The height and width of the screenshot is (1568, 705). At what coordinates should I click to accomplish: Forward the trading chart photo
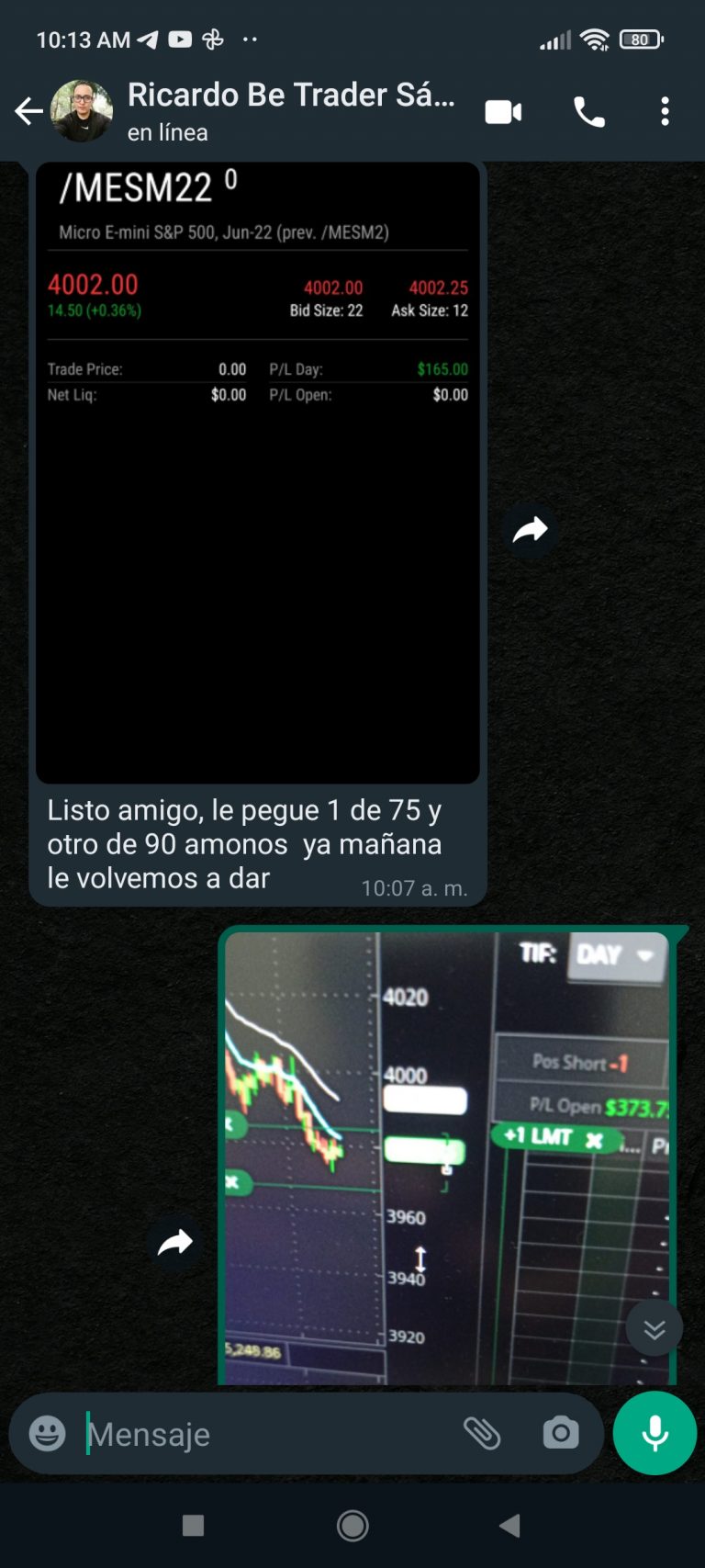click(174, 1243)
